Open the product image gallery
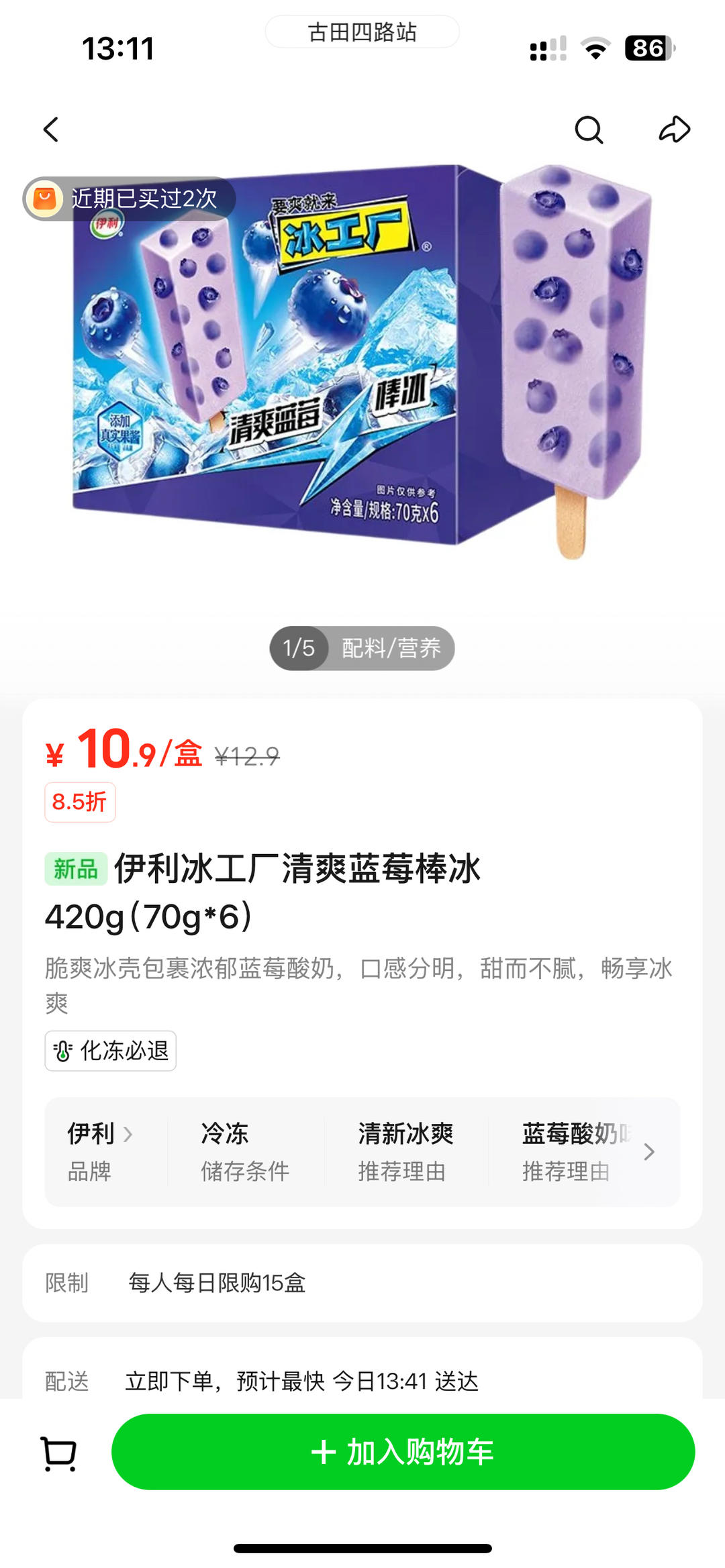Image resolution: width=725 pixels, height=1568 pixels. [x=362, y=362]
